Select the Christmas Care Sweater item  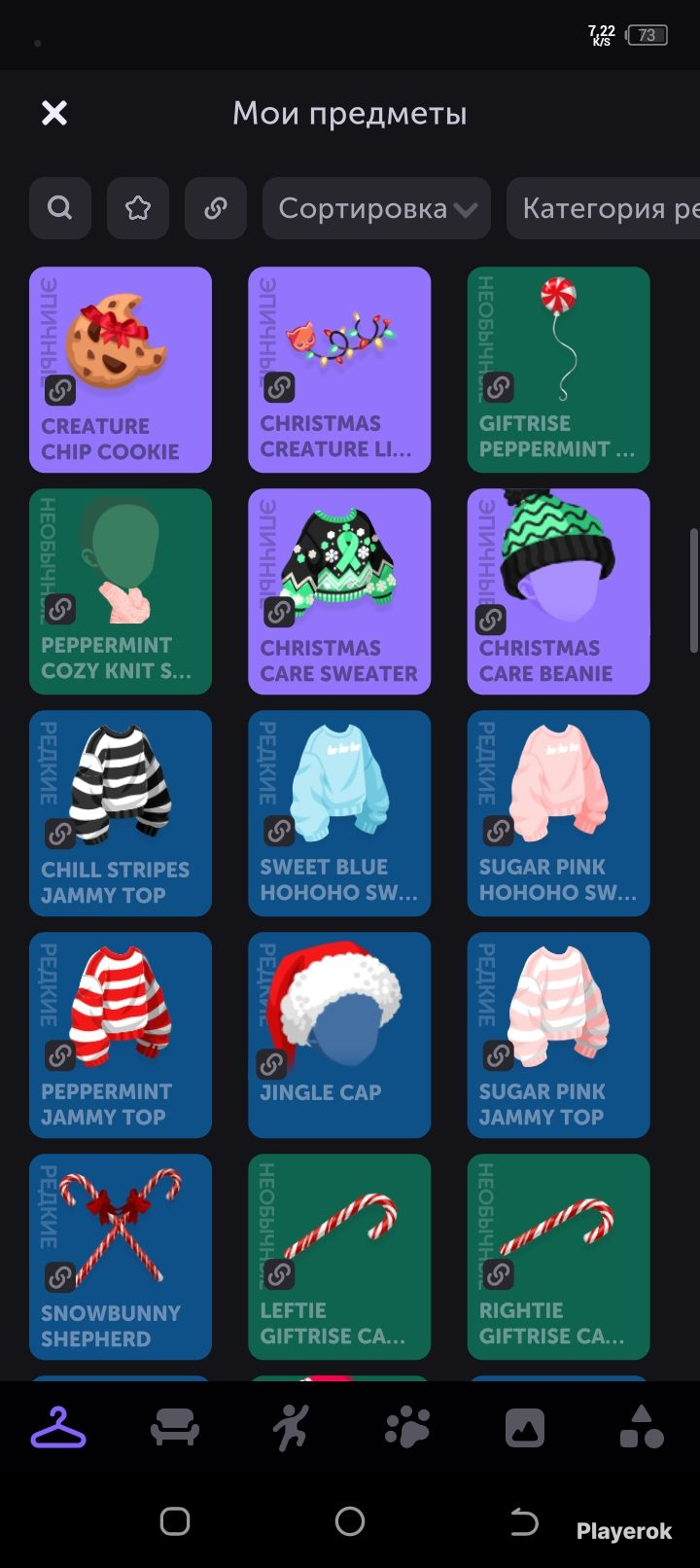pyautogui.click(x=339, y=591)
